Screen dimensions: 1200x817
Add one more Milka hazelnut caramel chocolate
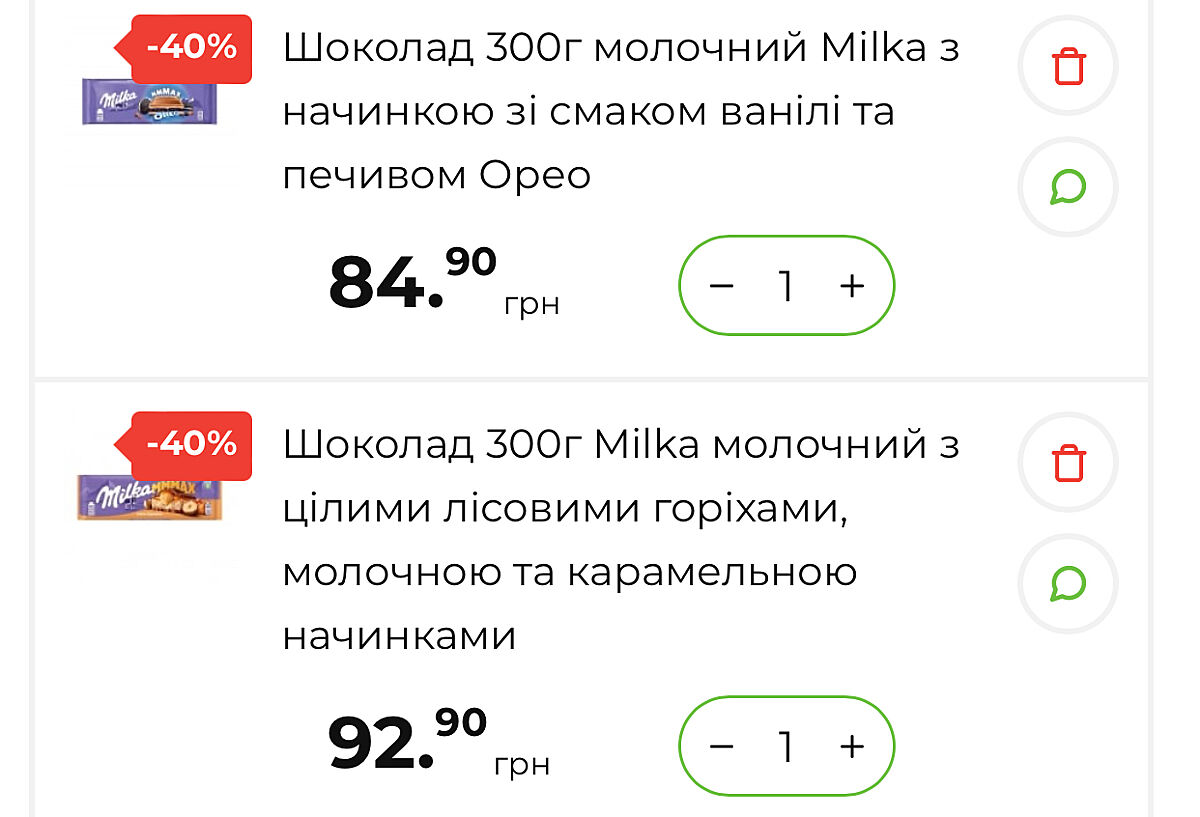click(x=852, y=746)
